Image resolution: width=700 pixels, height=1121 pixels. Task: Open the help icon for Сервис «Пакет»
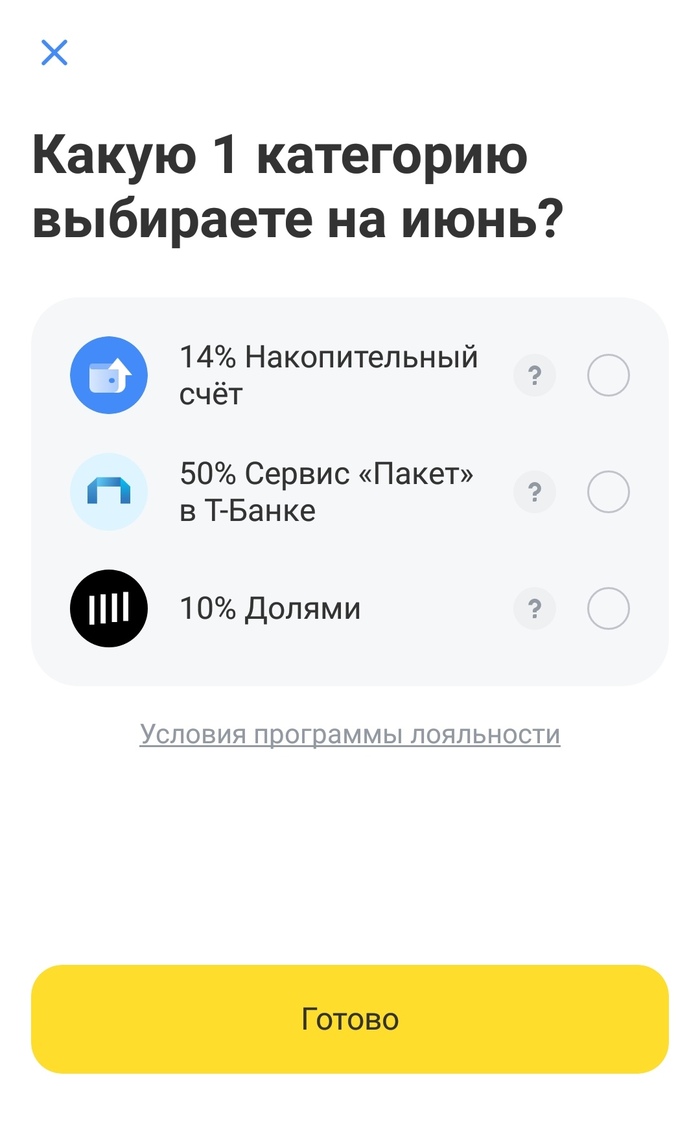[534, 492]
